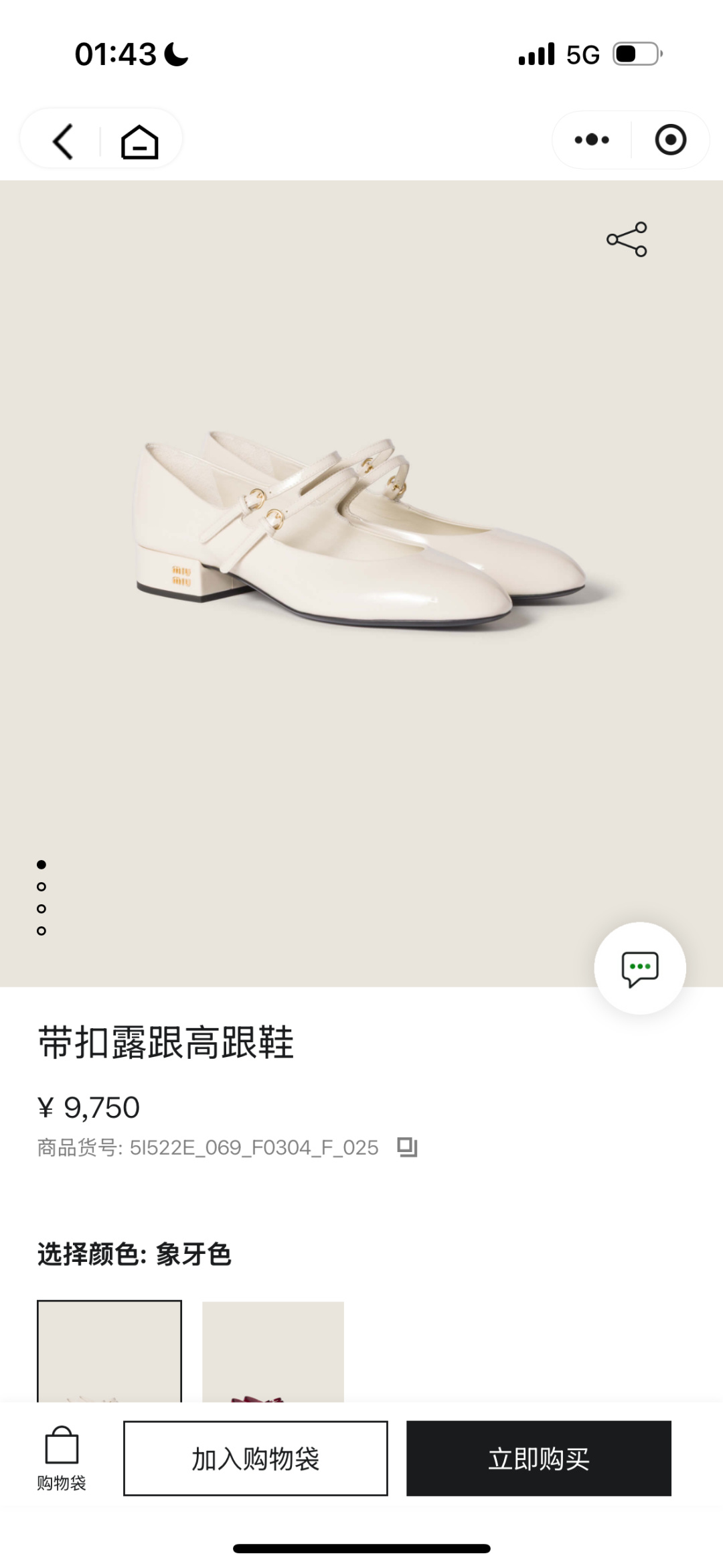Screen dimensions: 723x1568
Task: Go back to the previous page
Action: (x=63, y=141)
